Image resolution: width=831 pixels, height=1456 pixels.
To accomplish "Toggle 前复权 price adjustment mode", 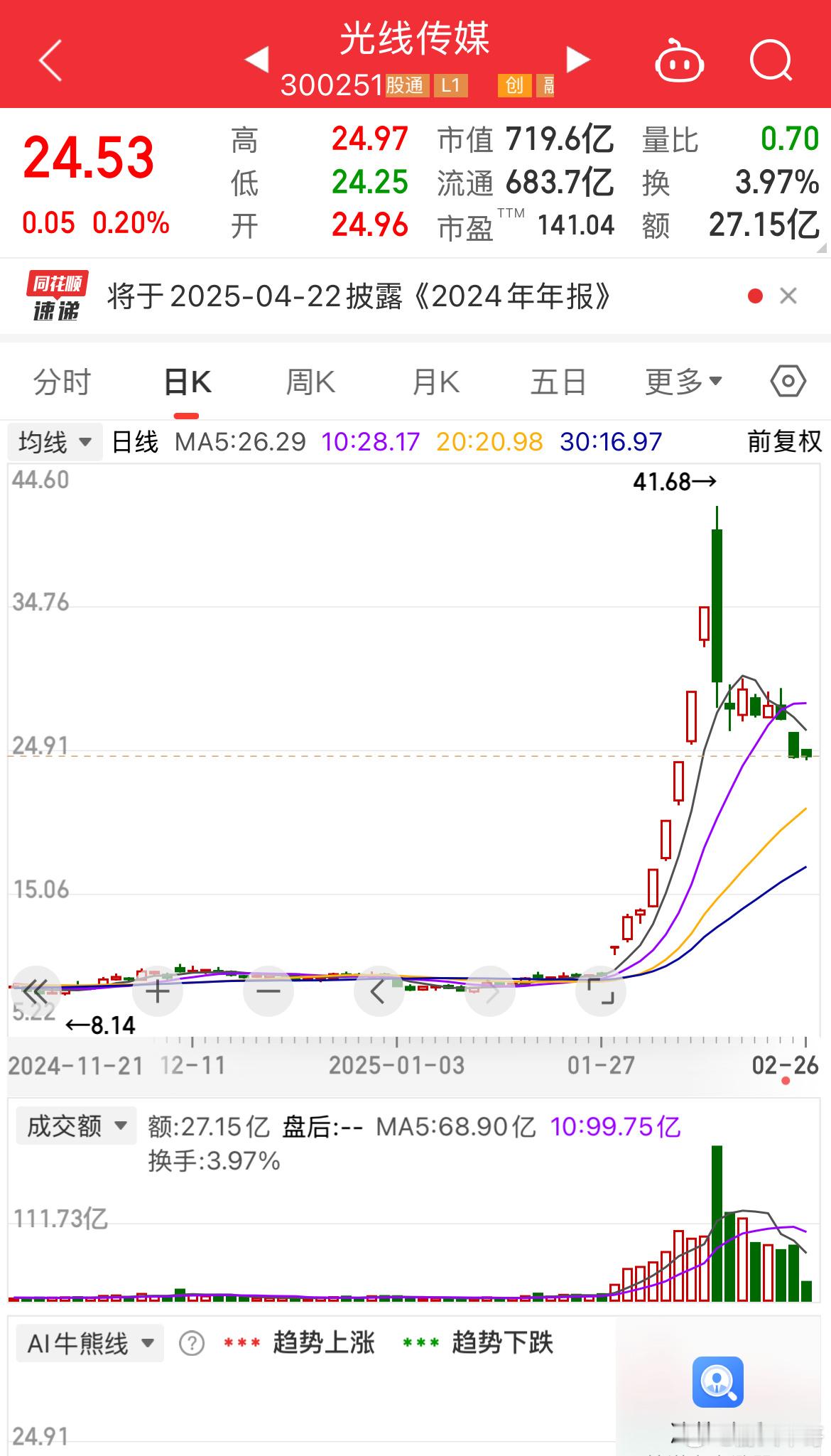I will [x=784, y=441].
